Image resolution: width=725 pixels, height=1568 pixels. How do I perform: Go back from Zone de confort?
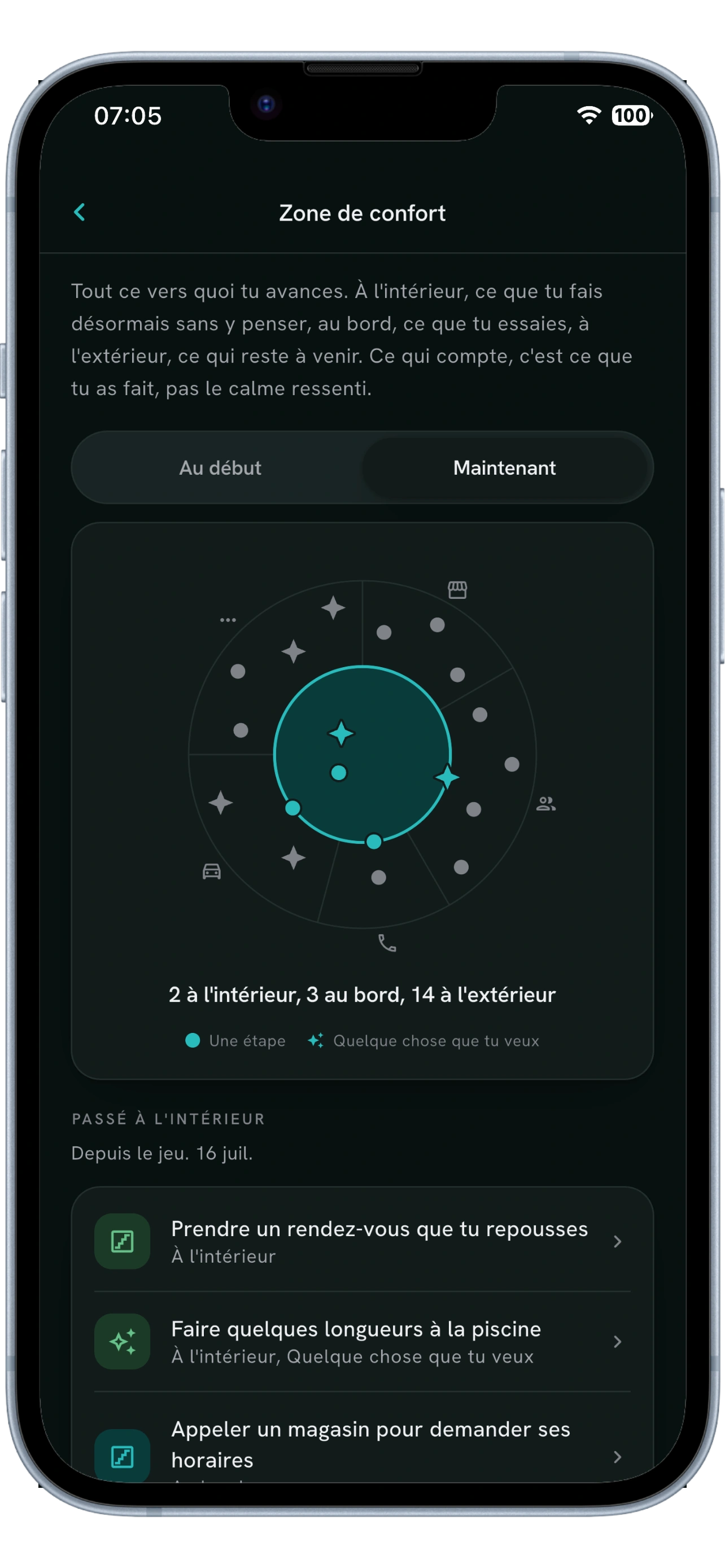79,212
